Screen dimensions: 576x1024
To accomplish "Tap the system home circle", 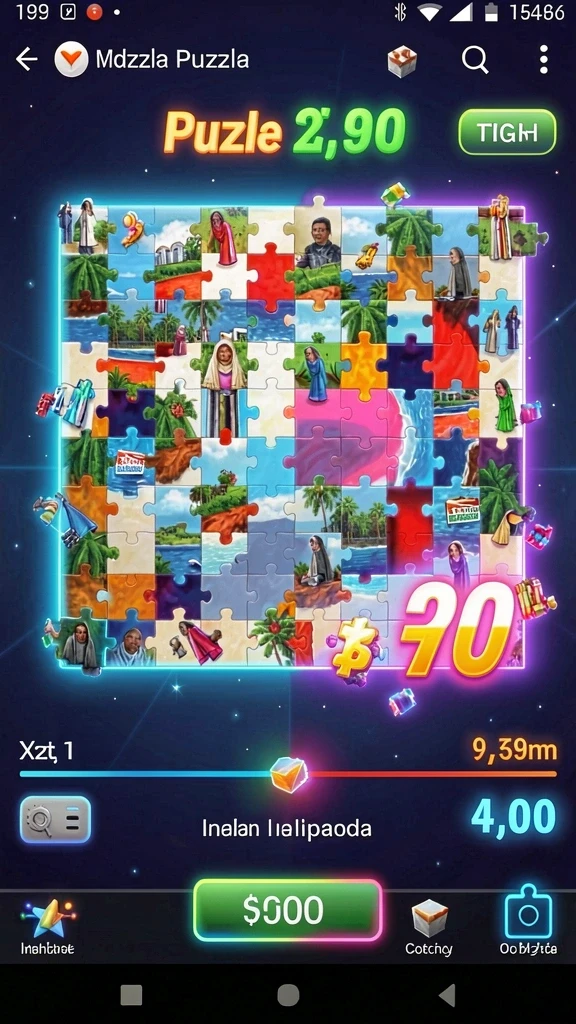I will (288, 995).
